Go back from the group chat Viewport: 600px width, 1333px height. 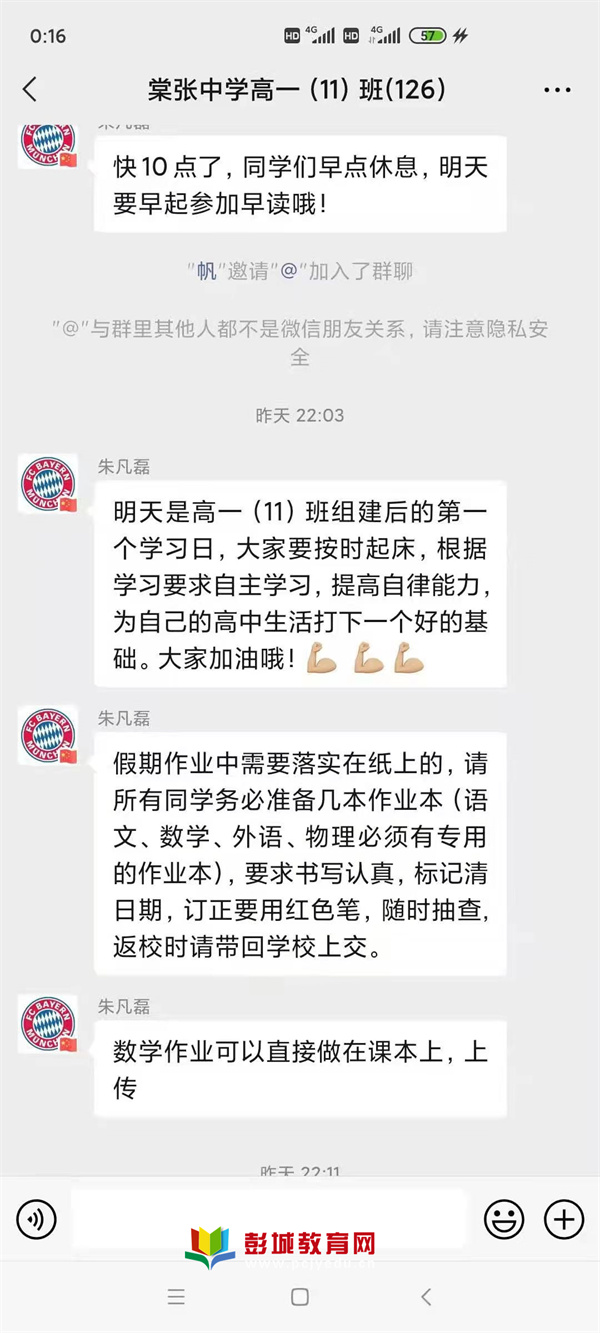30,90
